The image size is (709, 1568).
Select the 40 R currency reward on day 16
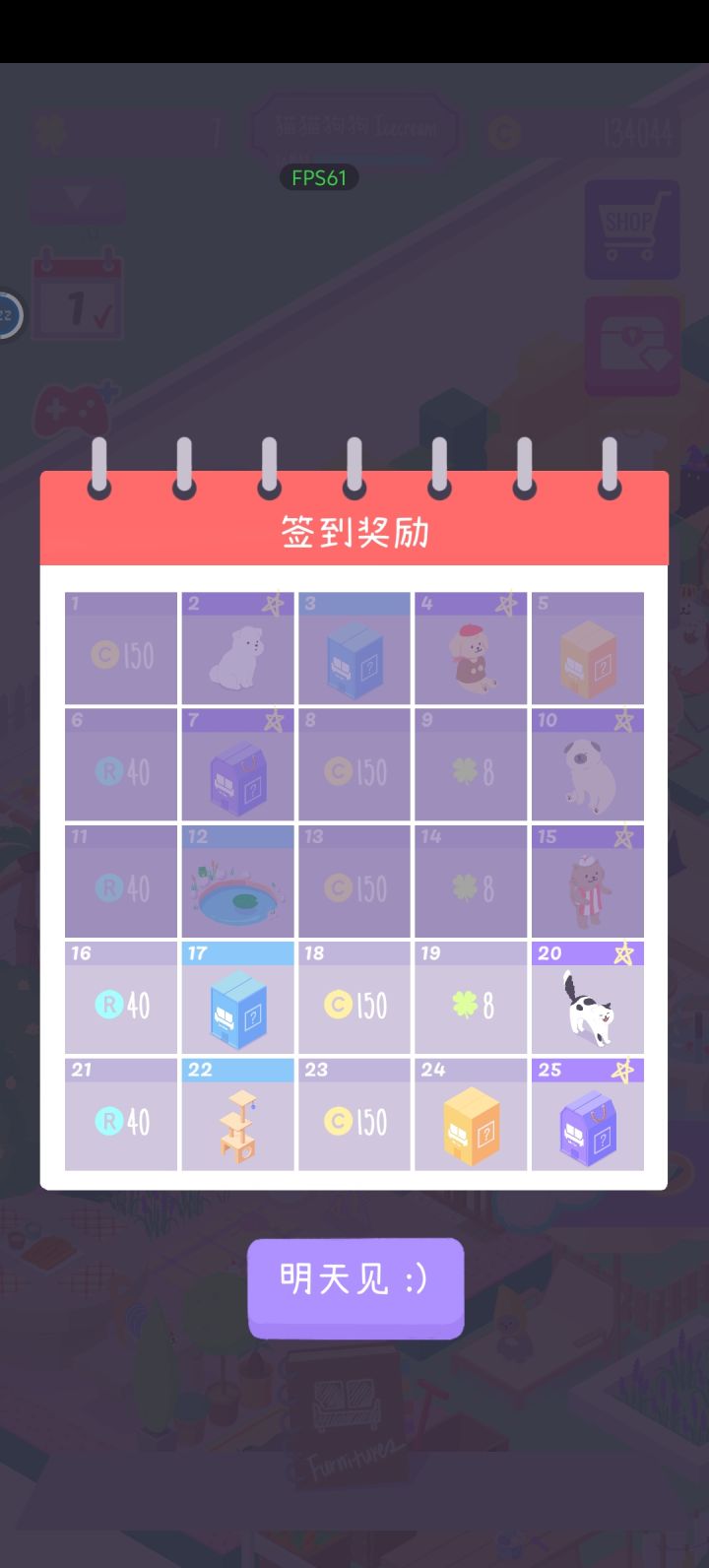(x=120, y=1003)
